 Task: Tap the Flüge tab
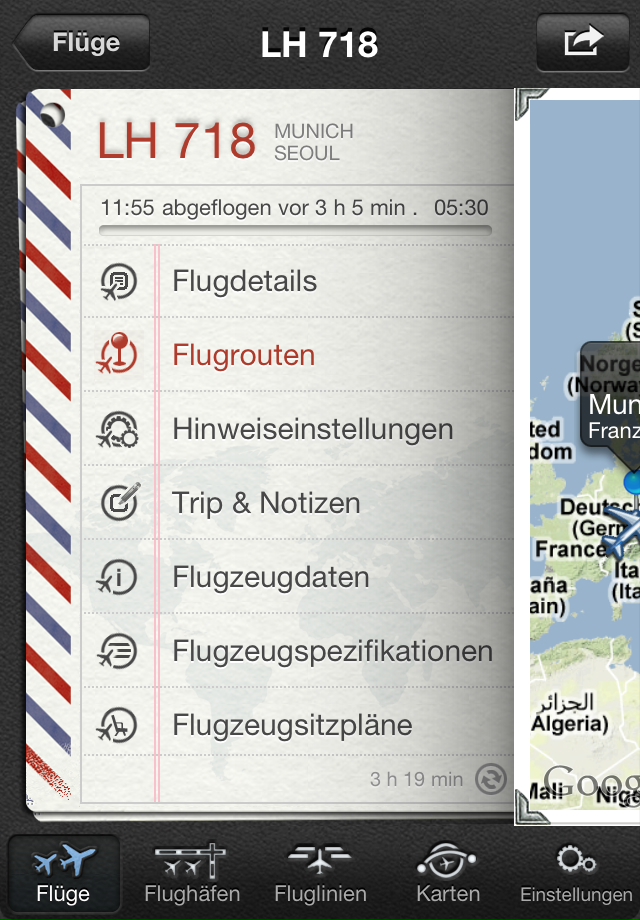(x=64, y=872)
